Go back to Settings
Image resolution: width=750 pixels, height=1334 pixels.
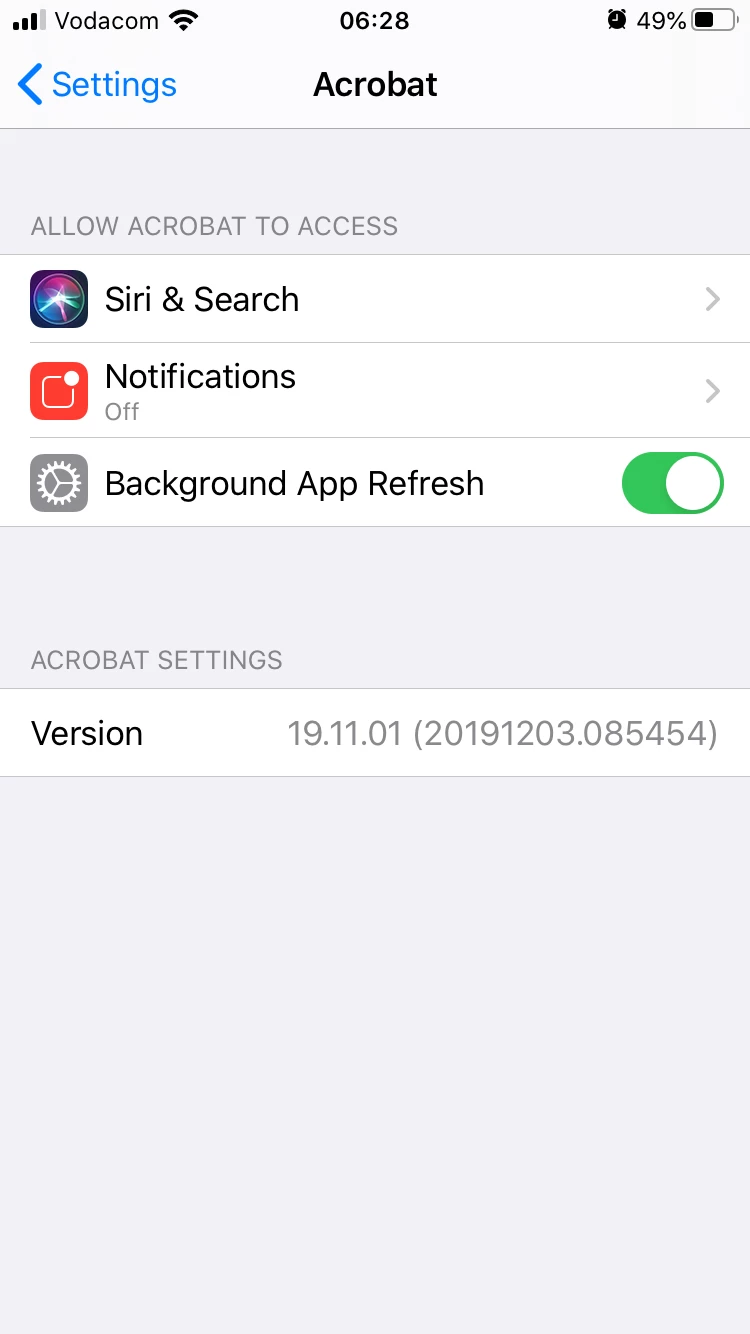(x=97, y=85)
